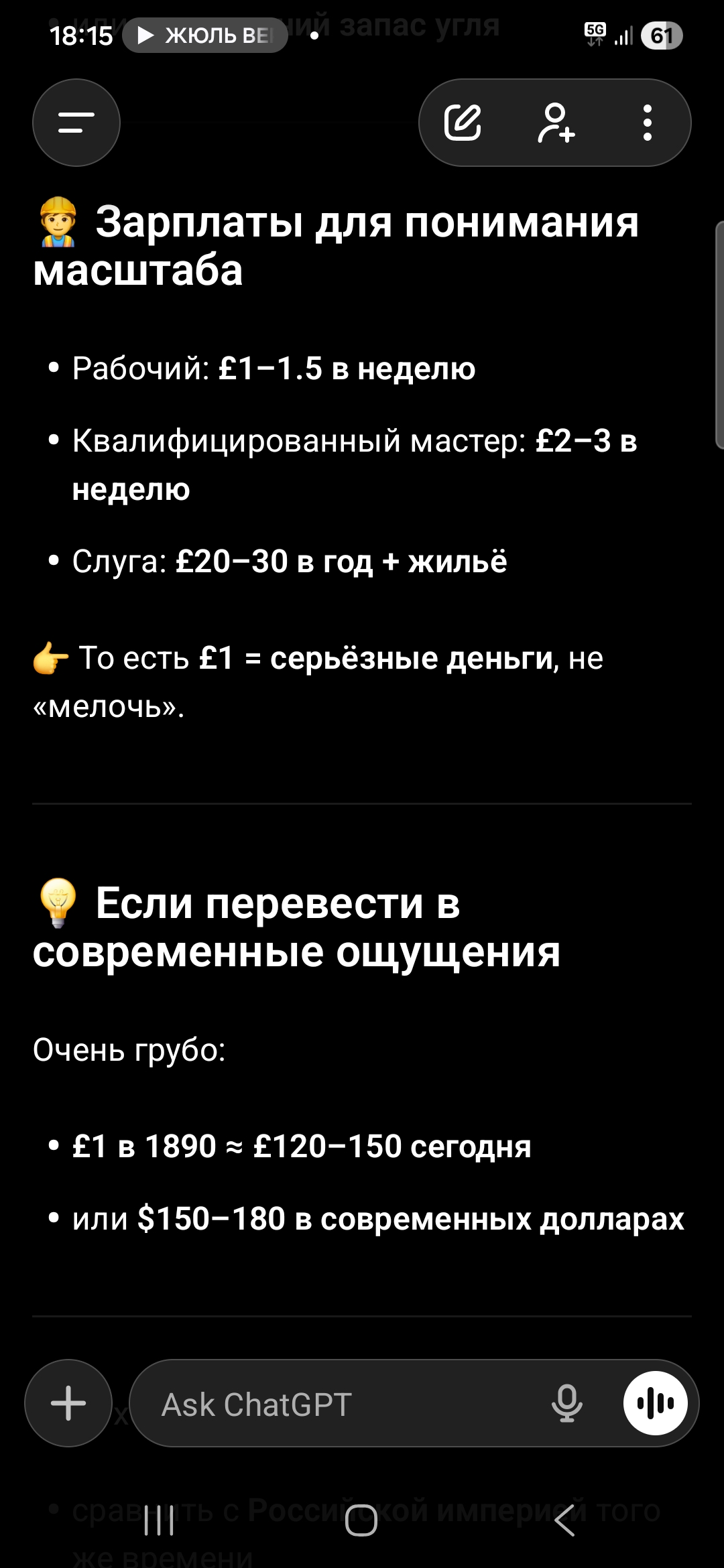Tap the add people icon

click(556, 123)
